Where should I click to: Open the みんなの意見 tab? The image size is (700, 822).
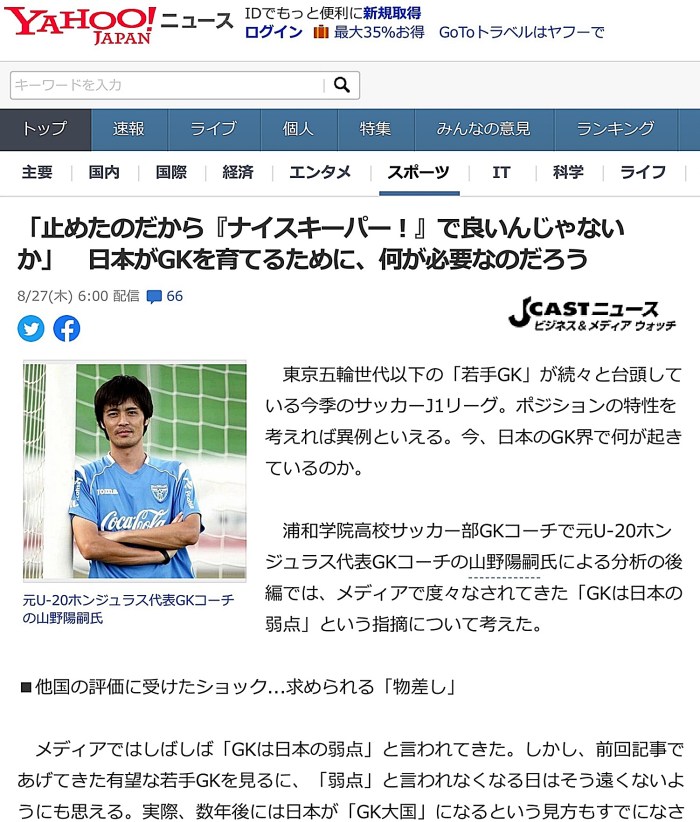(483, 129)
